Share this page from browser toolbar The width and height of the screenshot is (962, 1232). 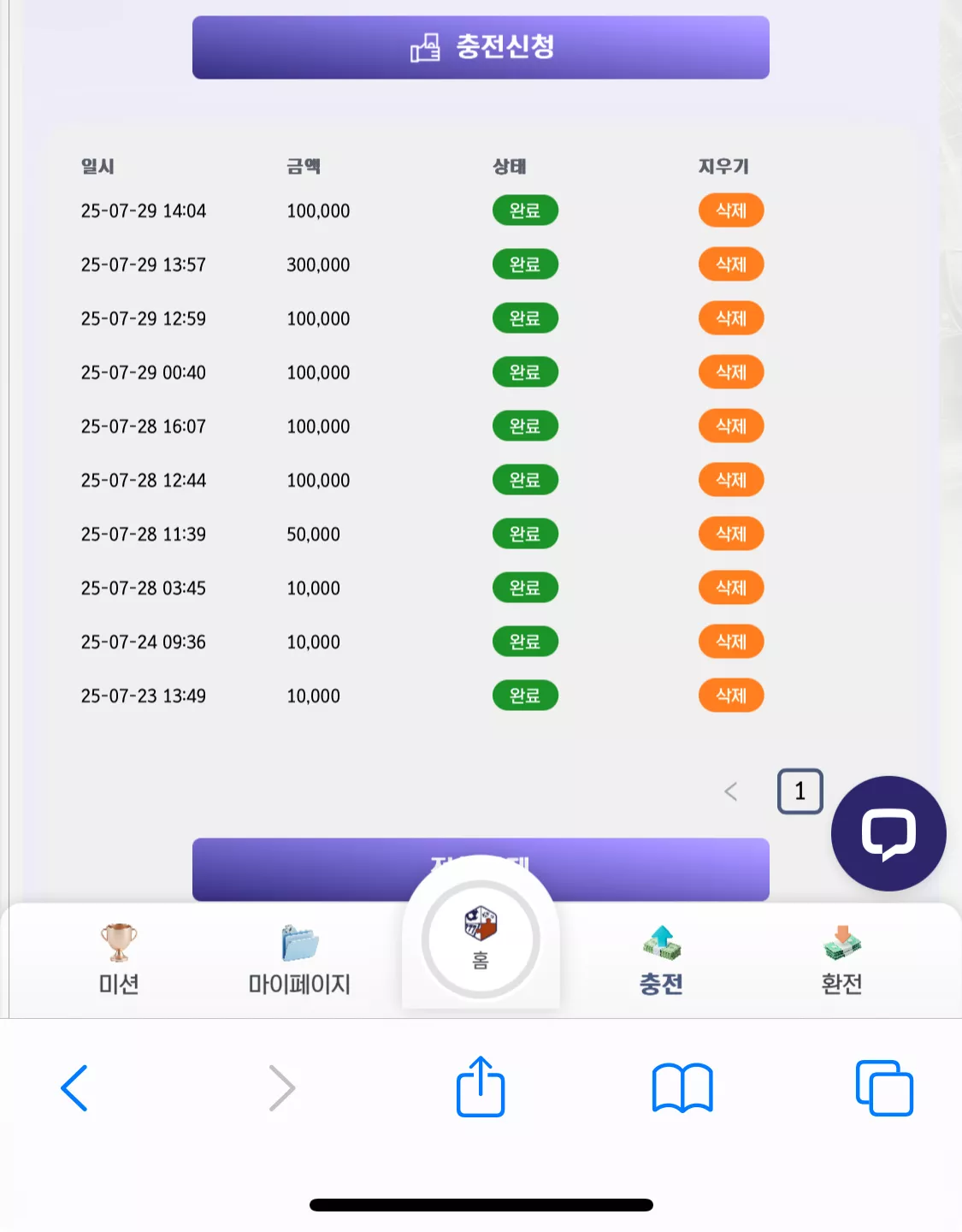481,1087
